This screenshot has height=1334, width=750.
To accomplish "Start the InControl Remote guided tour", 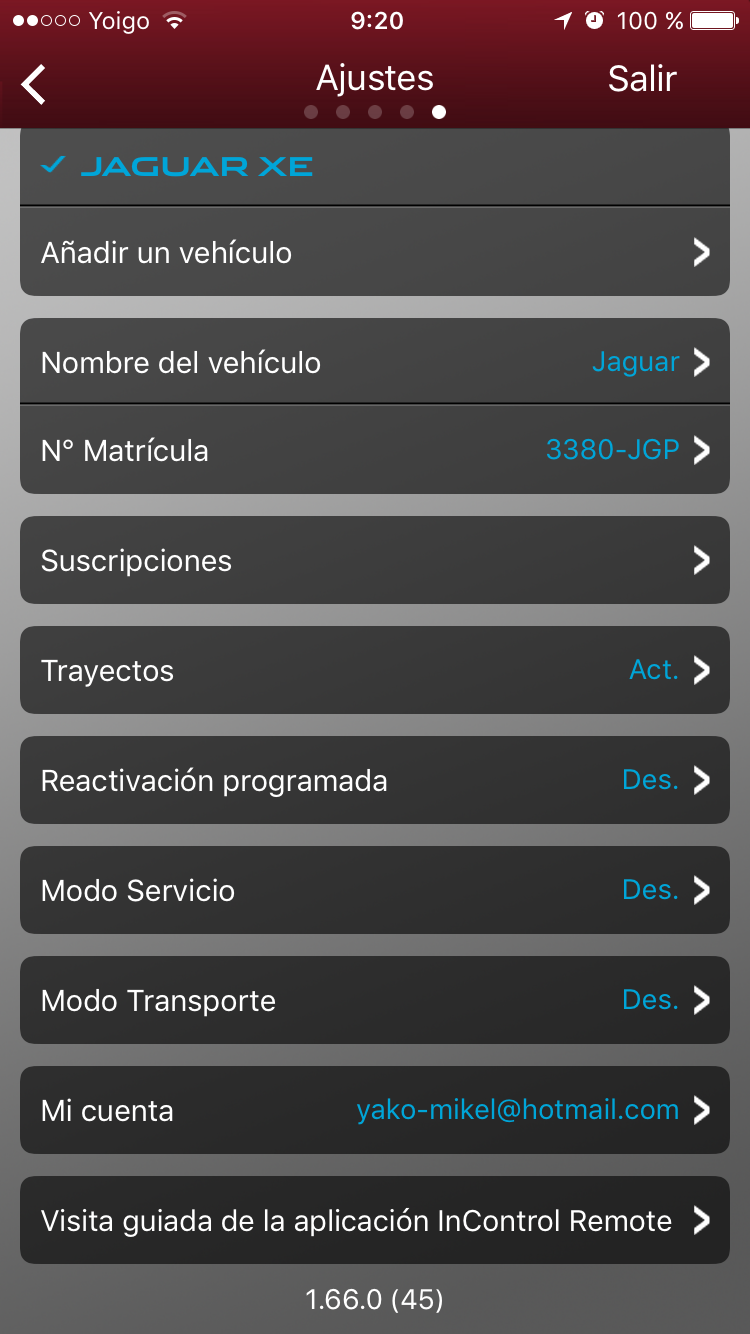I will tap(374, 1220).
